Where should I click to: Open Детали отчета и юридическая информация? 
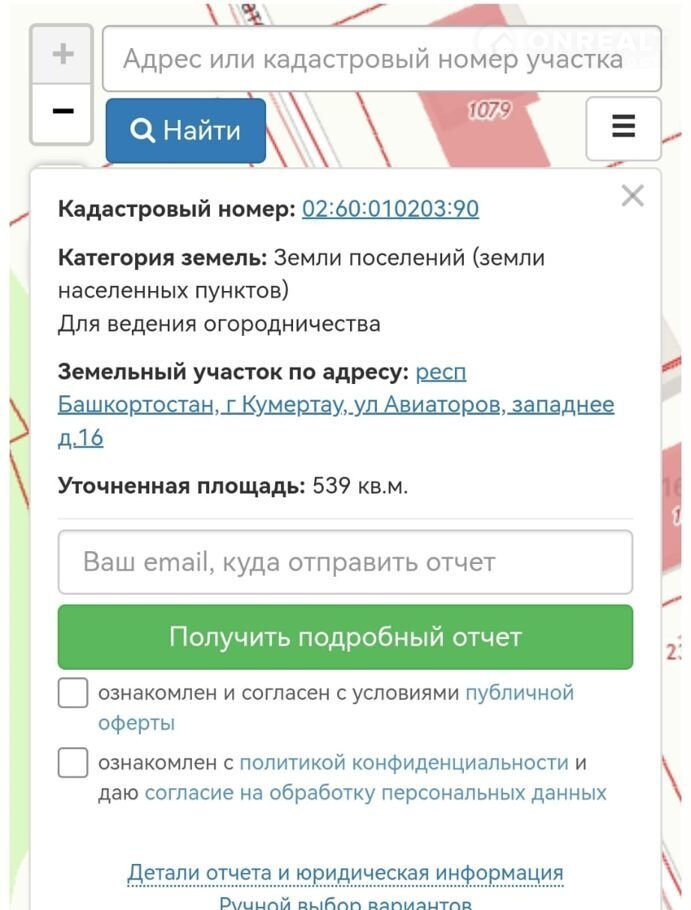tap(345, 873)
